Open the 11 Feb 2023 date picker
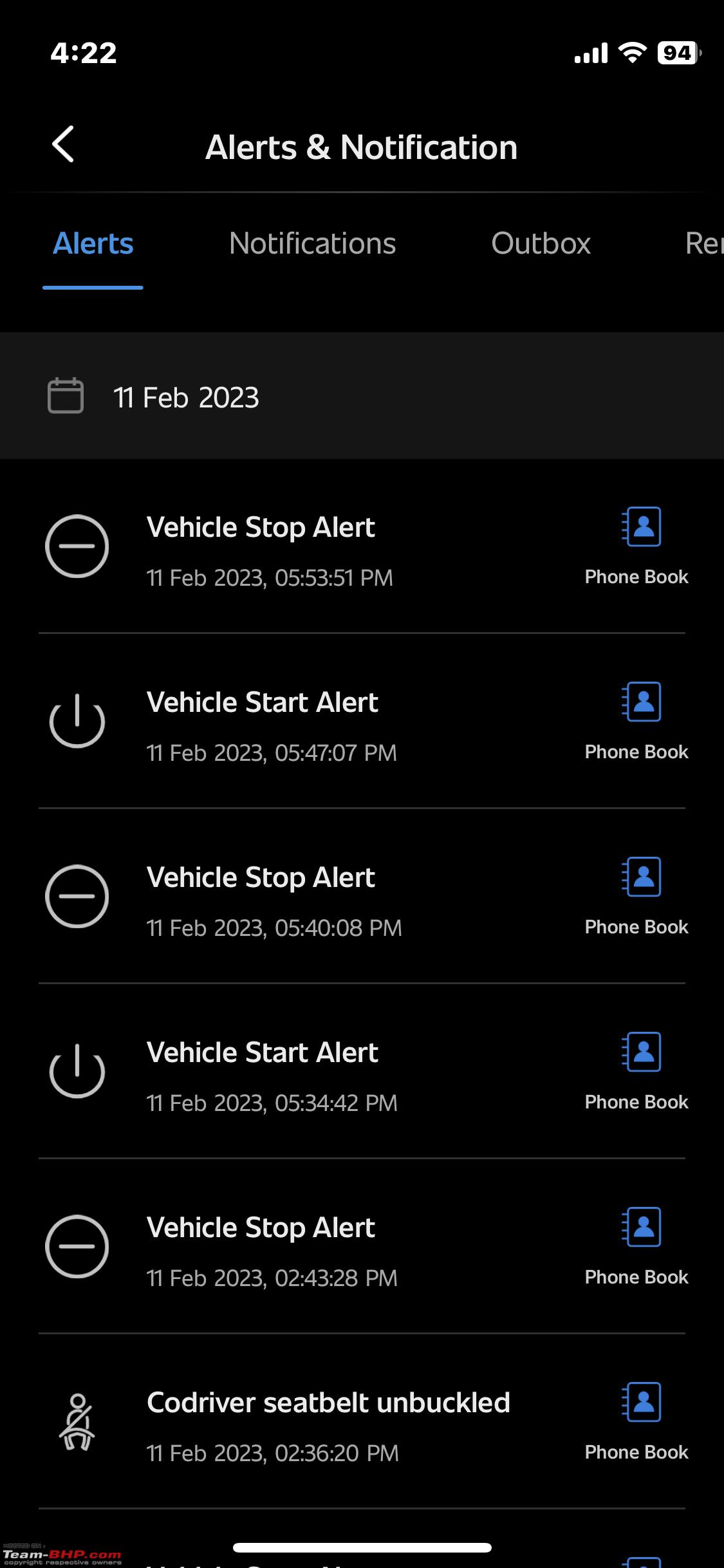 pos(362,396)
